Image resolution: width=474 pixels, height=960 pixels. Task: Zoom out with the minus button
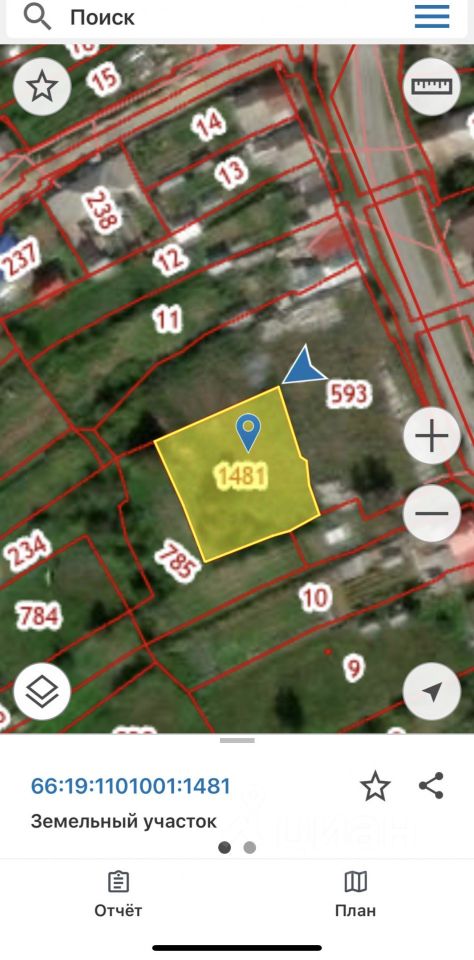pyautogui.click(x=432, y=513)
